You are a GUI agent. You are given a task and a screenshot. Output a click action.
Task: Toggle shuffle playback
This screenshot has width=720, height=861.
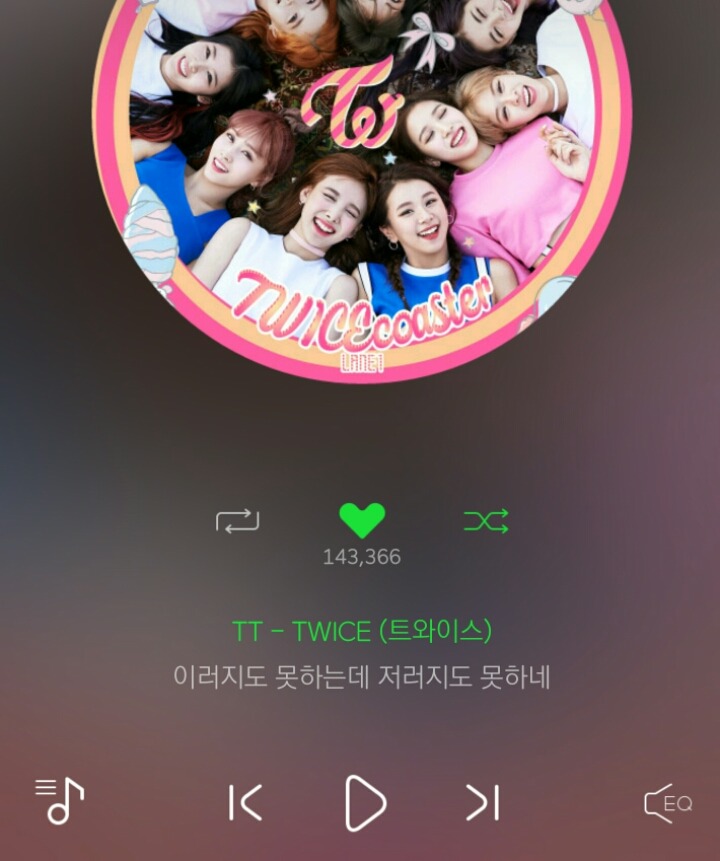486,521
